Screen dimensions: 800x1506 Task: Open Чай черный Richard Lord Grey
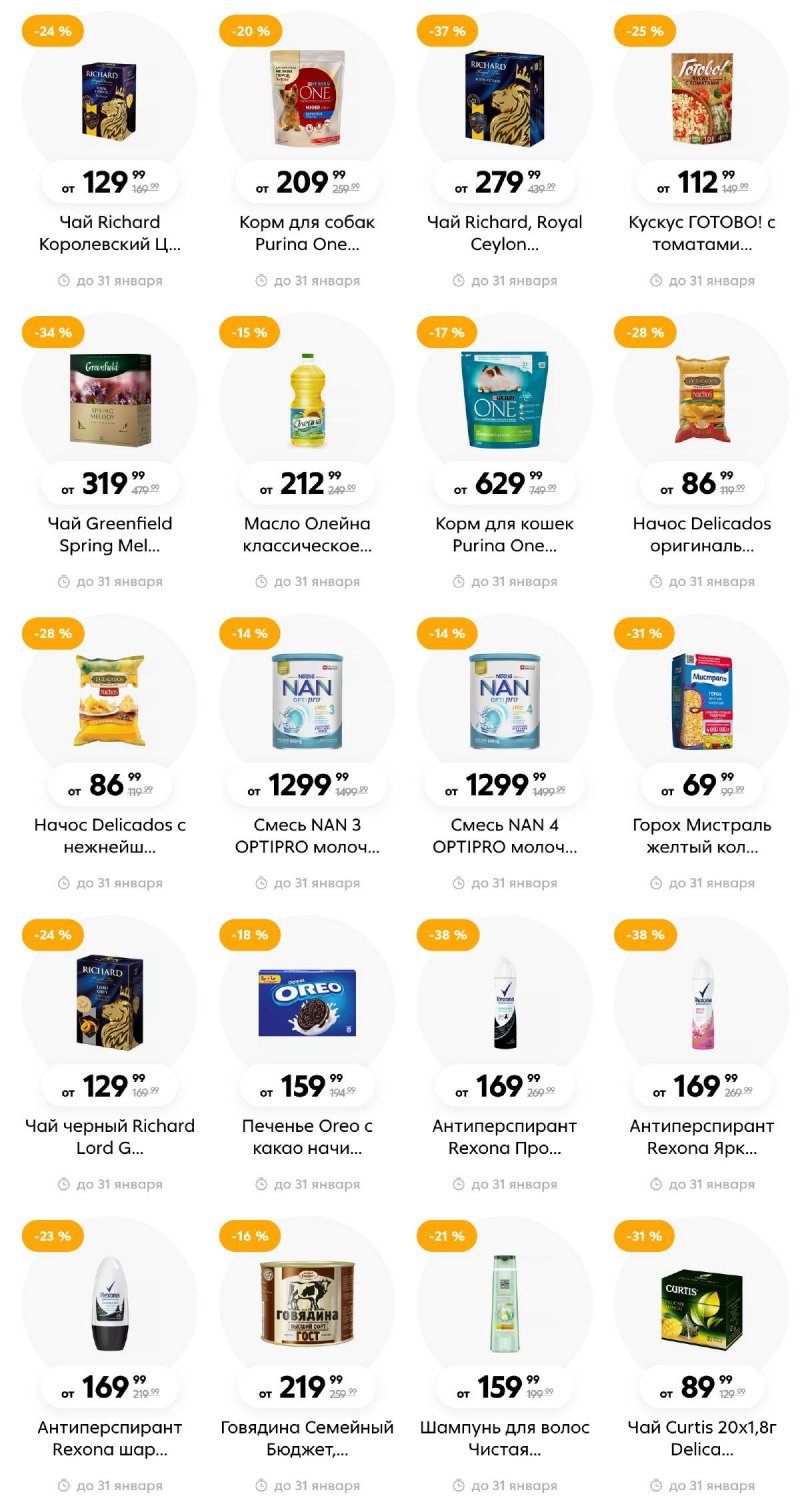click(110, 1003)
